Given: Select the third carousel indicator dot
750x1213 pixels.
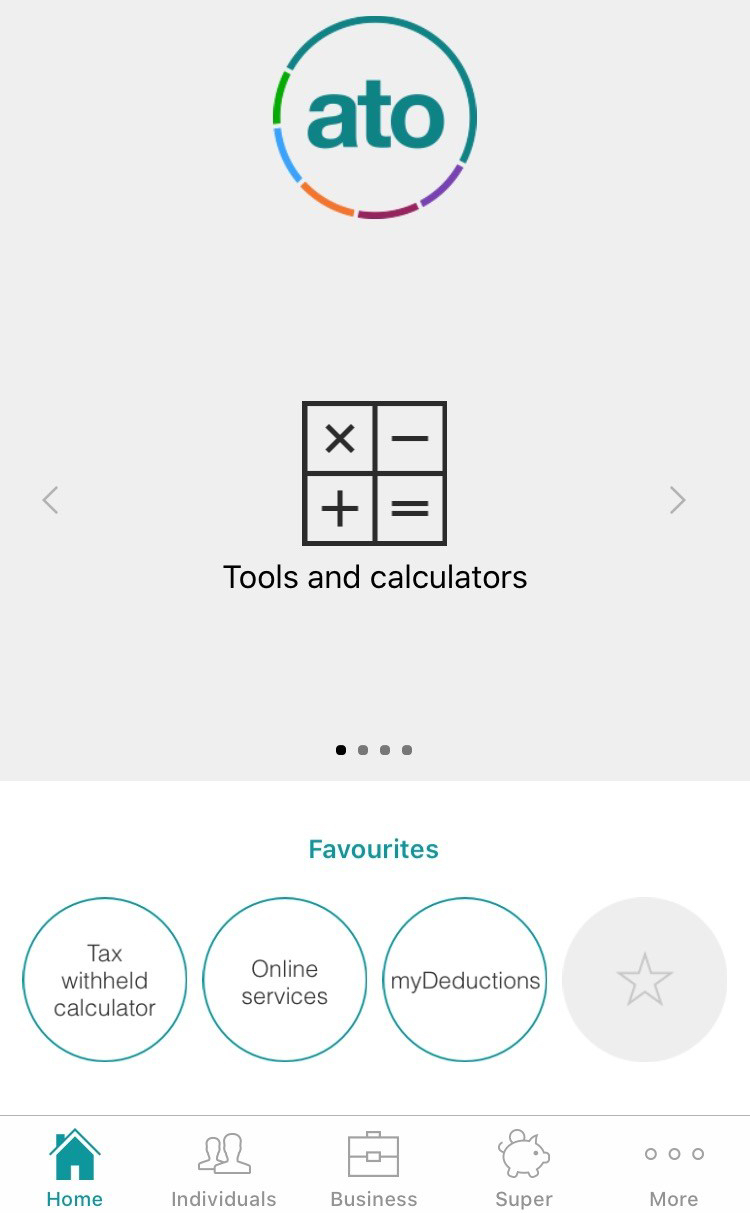Looking at the screenshot, I should tap(385, 749).
